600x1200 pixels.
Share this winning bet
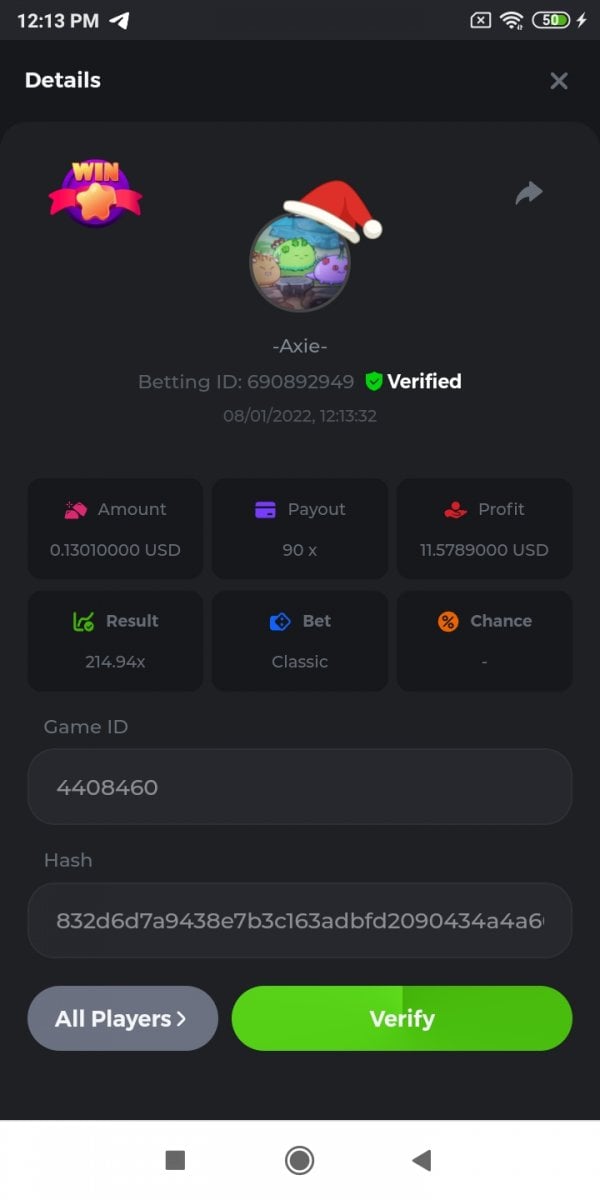coord(529,193)
